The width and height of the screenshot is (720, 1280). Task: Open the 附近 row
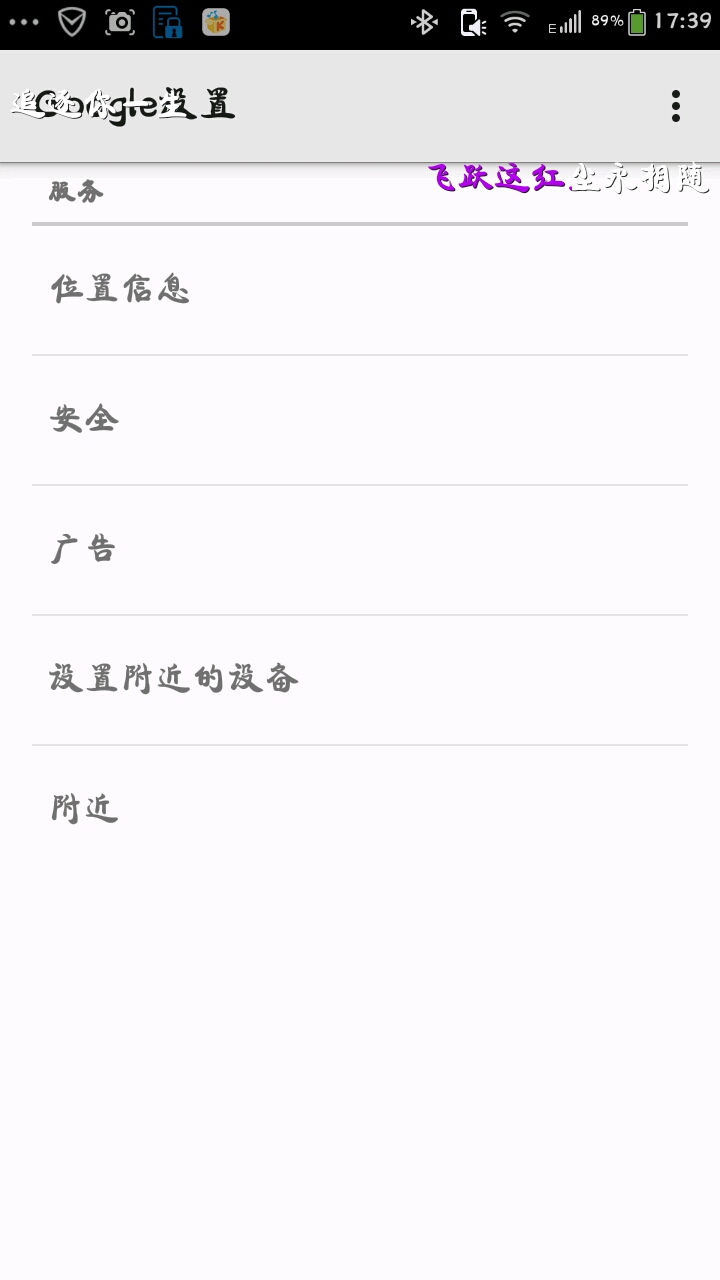360,808
